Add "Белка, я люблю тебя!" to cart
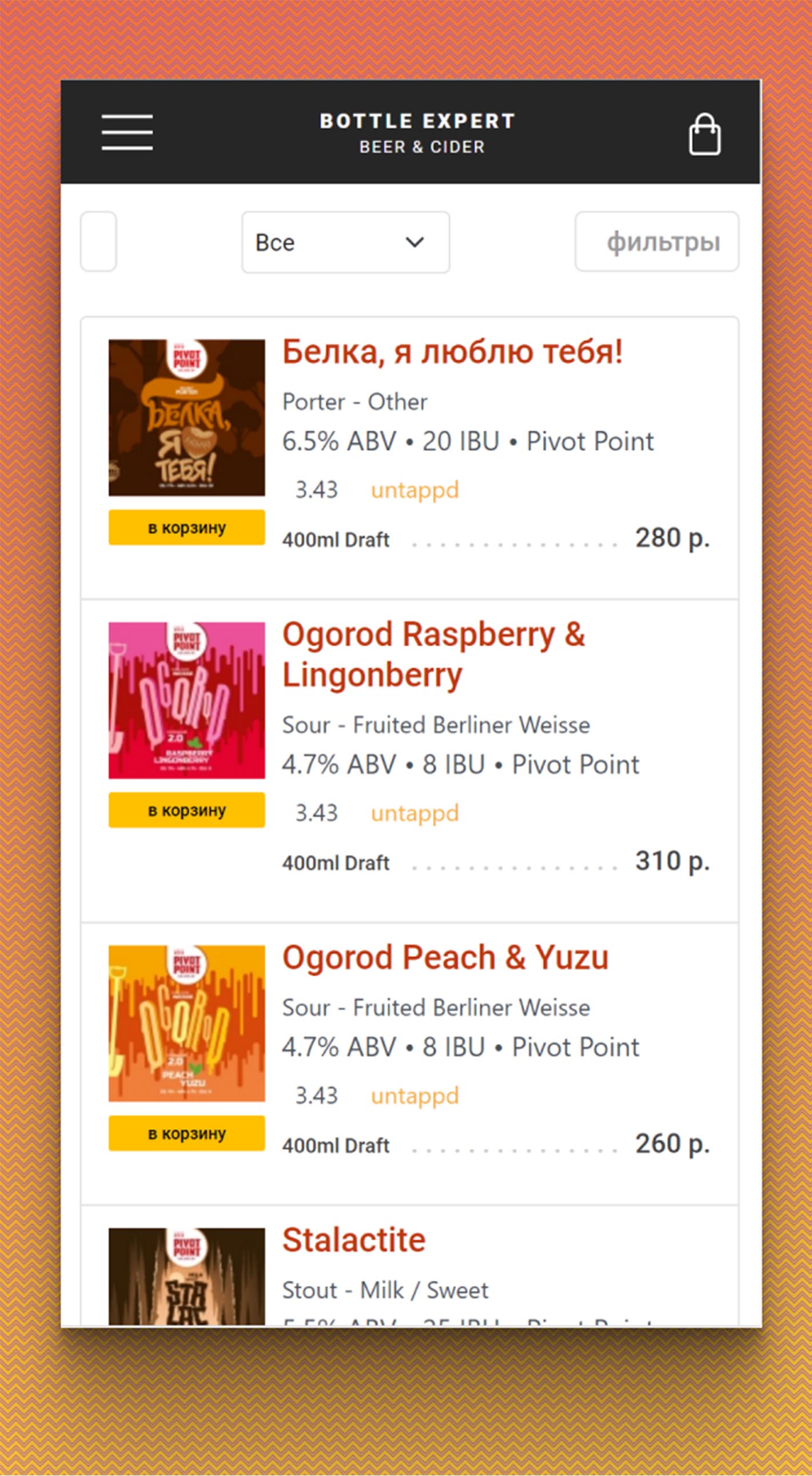 pyautogui.click(x=186, y=527)
